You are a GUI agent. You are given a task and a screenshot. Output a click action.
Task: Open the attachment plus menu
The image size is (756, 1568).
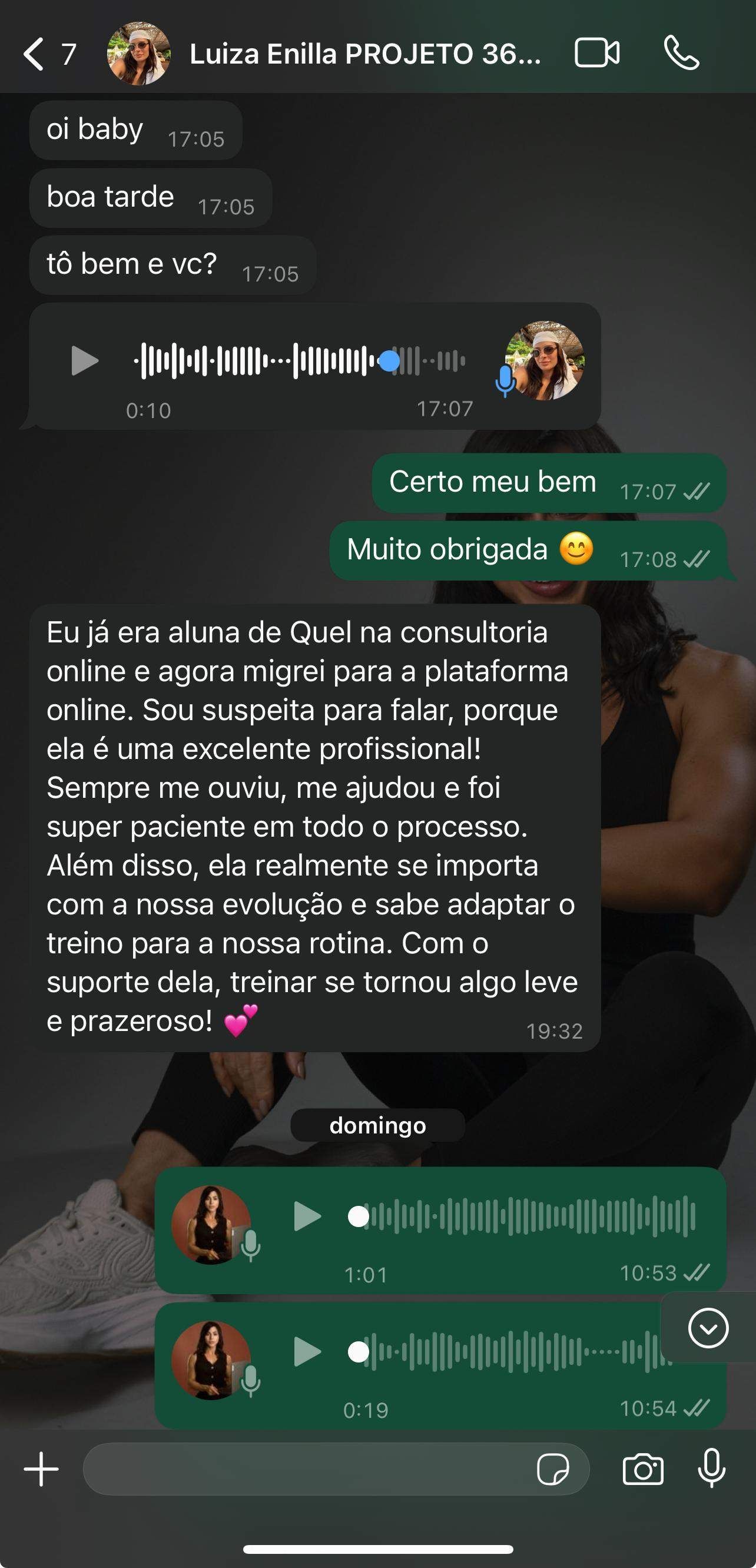pos(41,1468)
